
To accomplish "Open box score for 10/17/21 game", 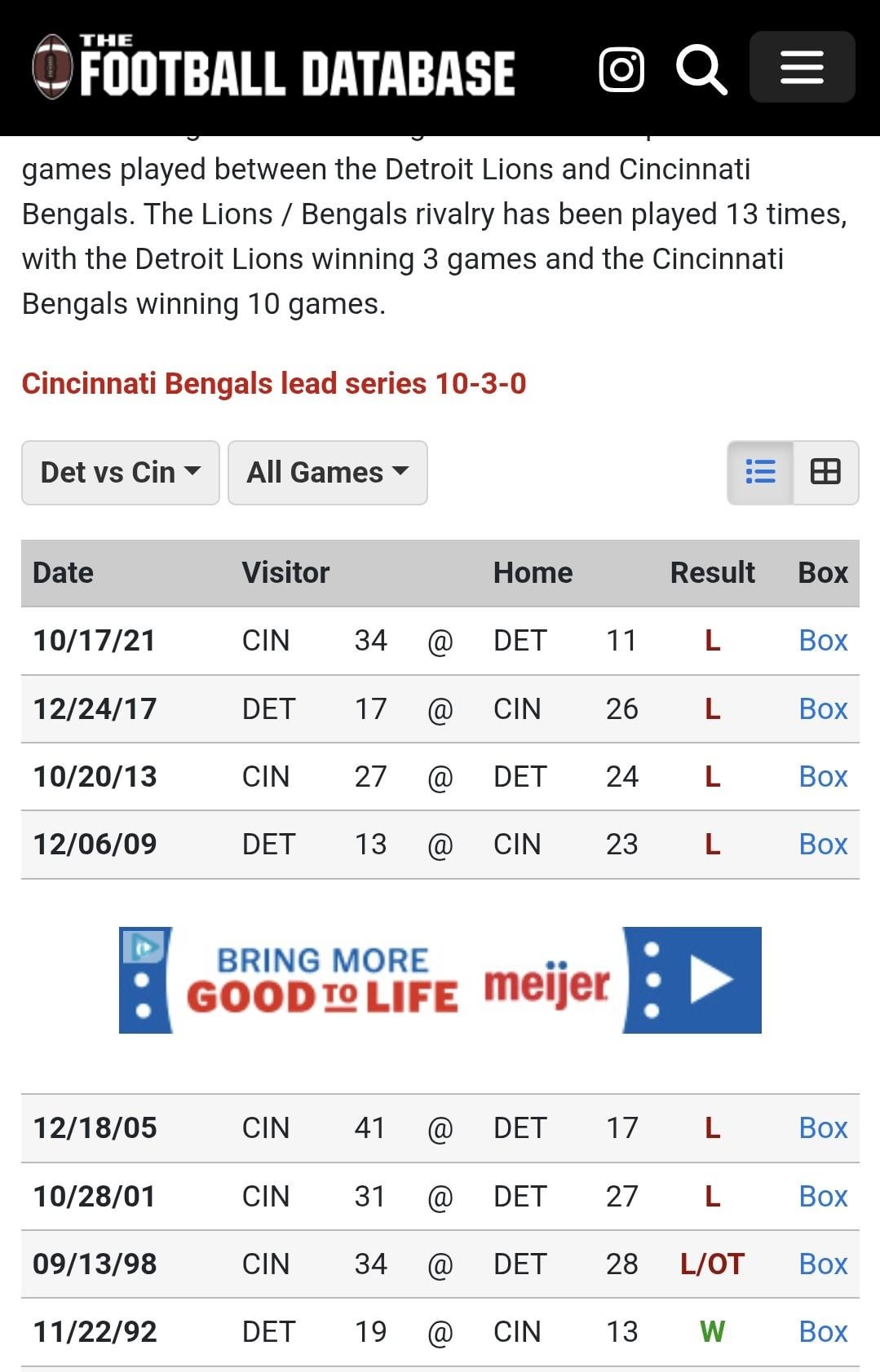I will click(823, 641).
